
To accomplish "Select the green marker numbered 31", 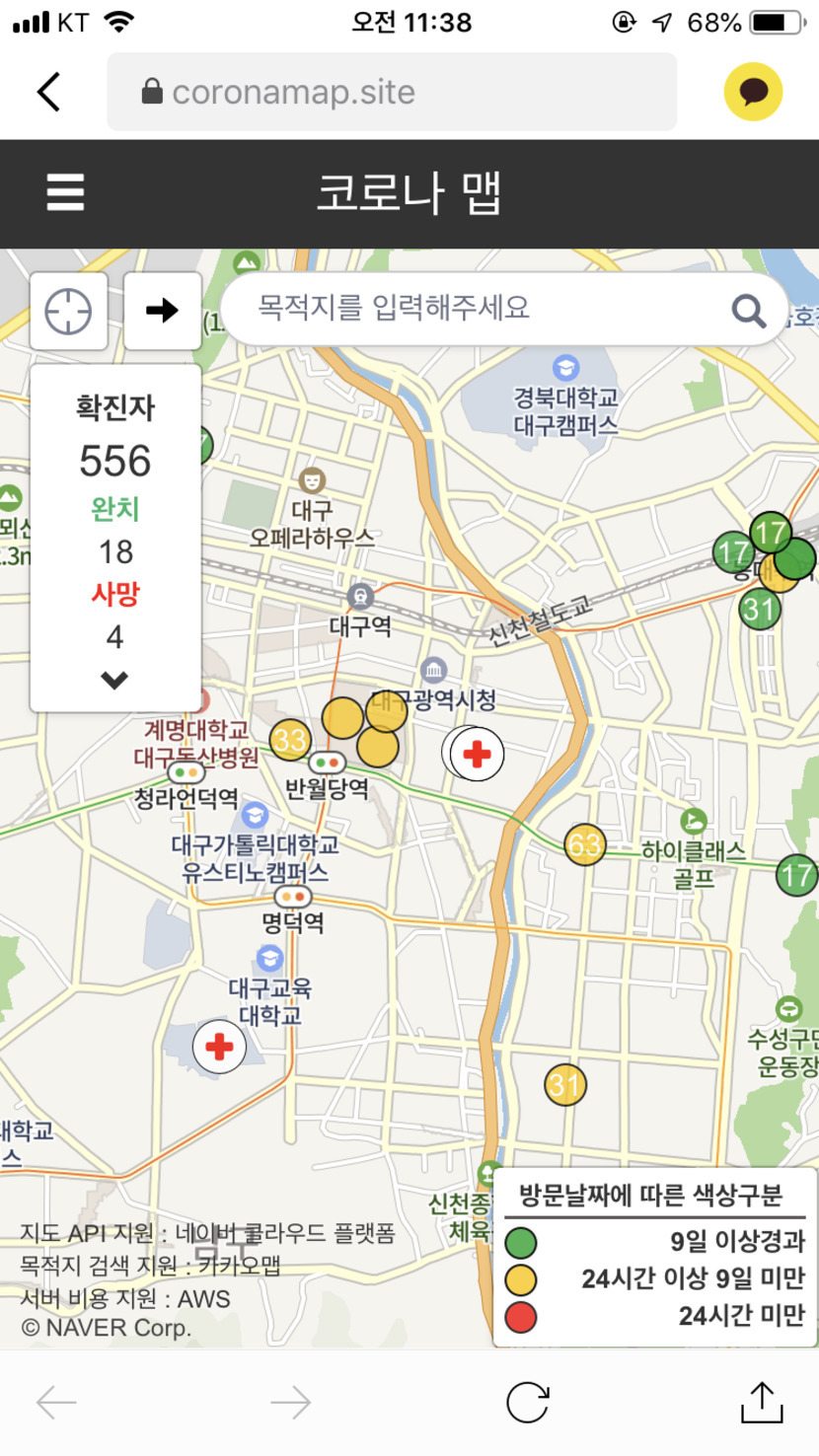I will pyautogui.click(x=758, y=610).
